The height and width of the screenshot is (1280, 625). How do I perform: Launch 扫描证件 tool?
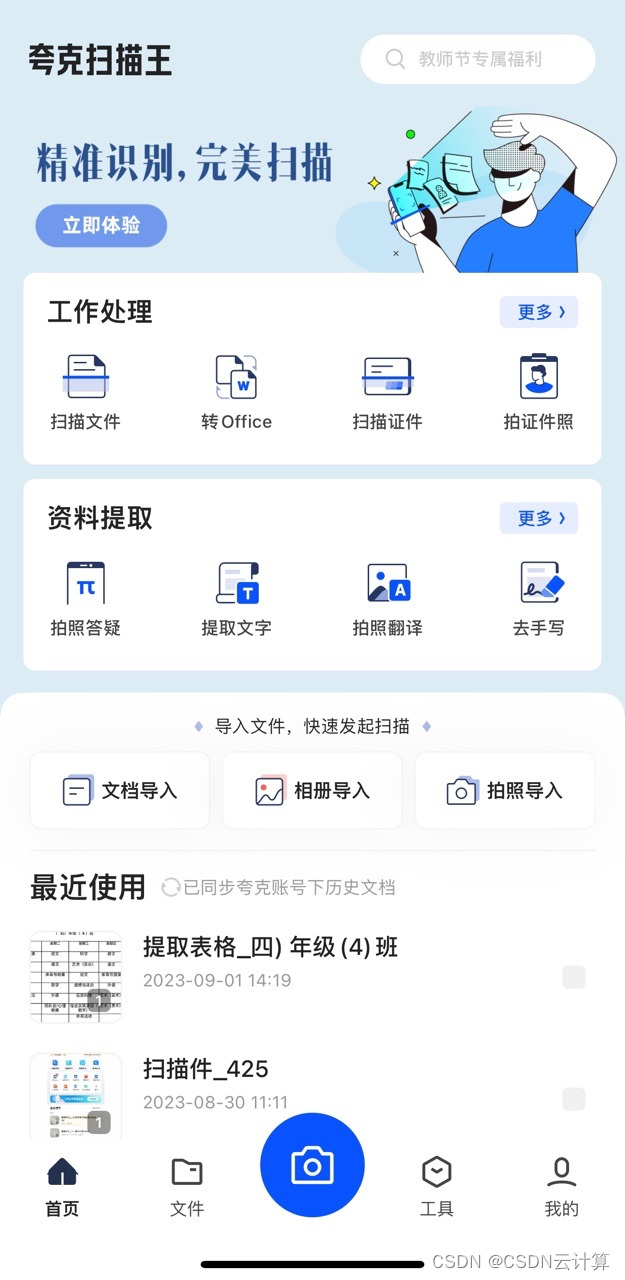[x=387, y=391]
